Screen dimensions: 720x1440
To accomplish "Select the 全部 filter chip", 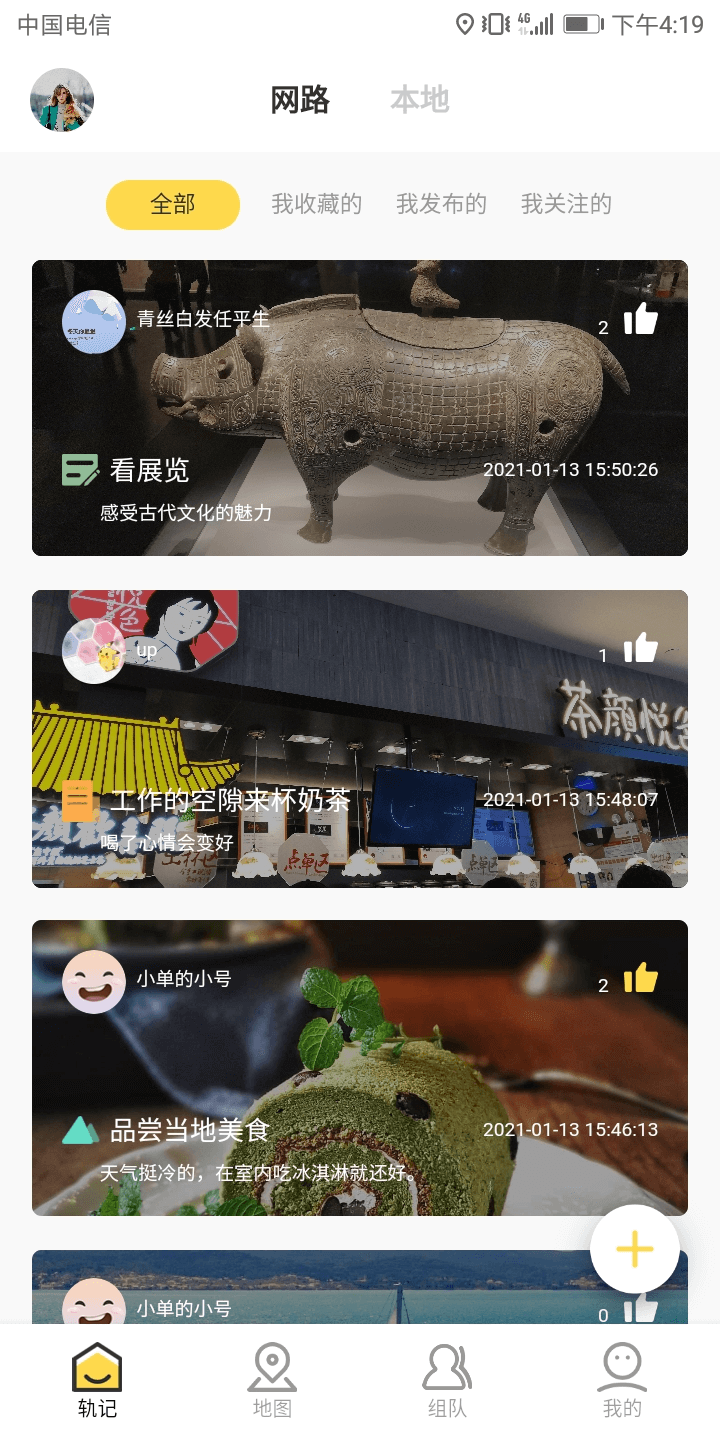I will click(173, 205).
